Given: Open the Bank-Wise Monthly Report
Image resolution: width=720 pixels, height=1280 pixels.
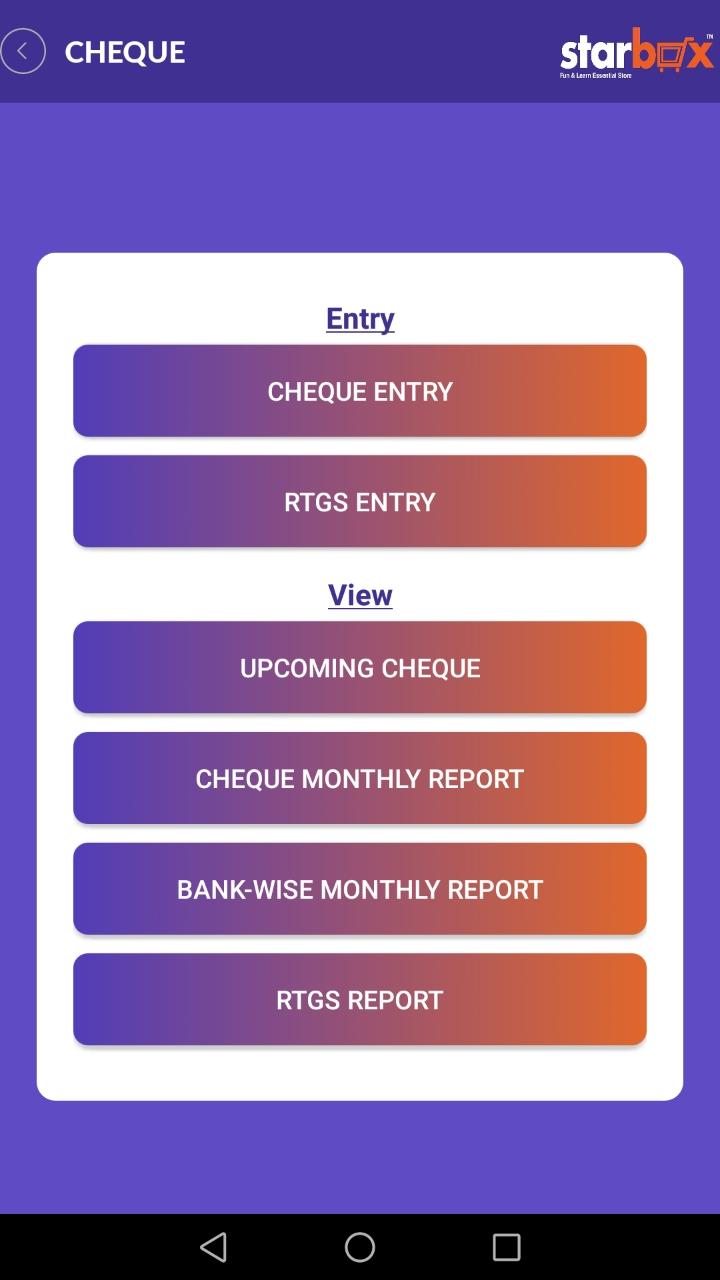Looking at the screenshot, I should pyautogui.click(x=360, y=889).
